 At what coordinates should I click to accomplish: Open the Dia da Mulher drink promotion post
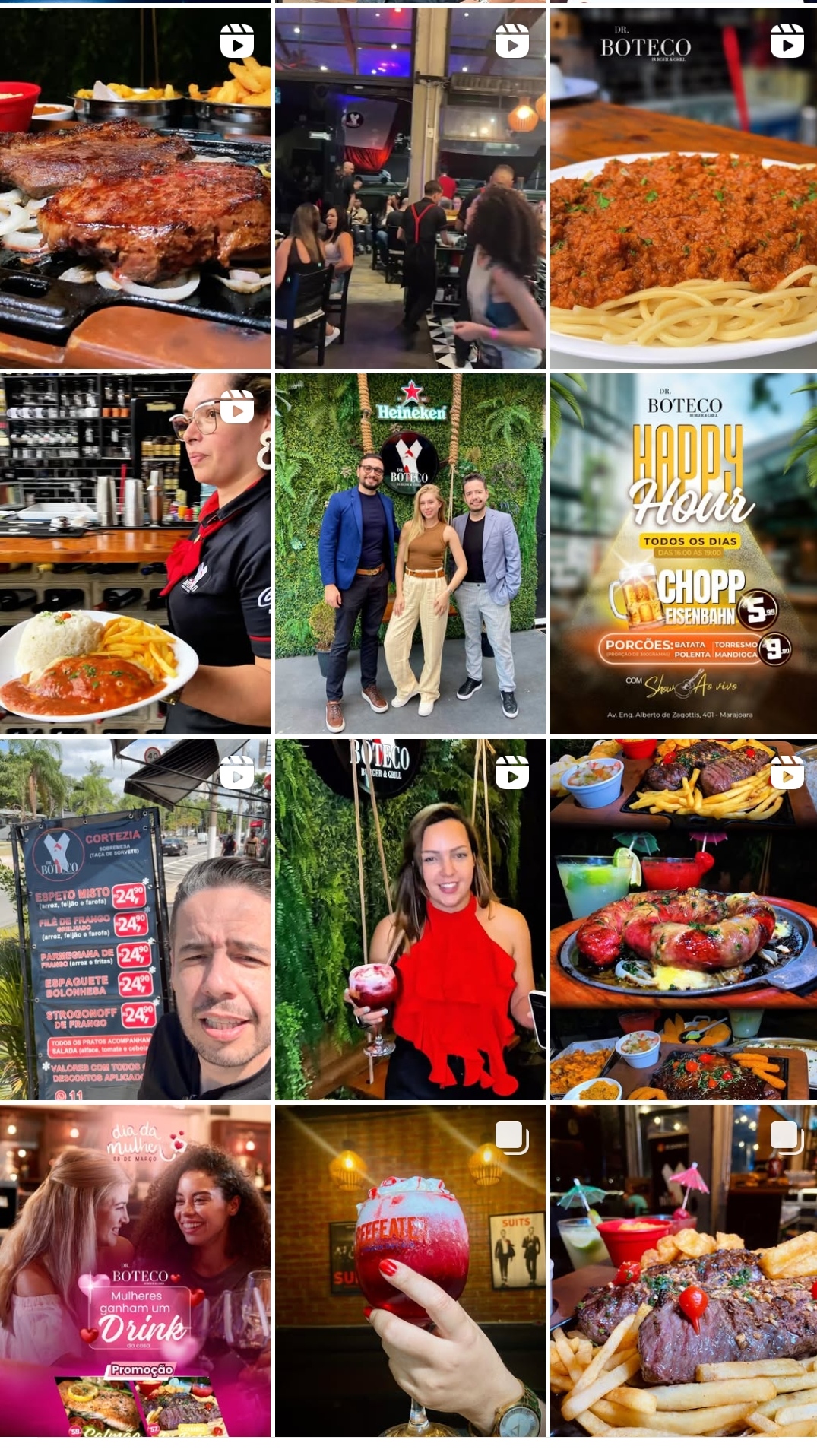[135, 1270]
